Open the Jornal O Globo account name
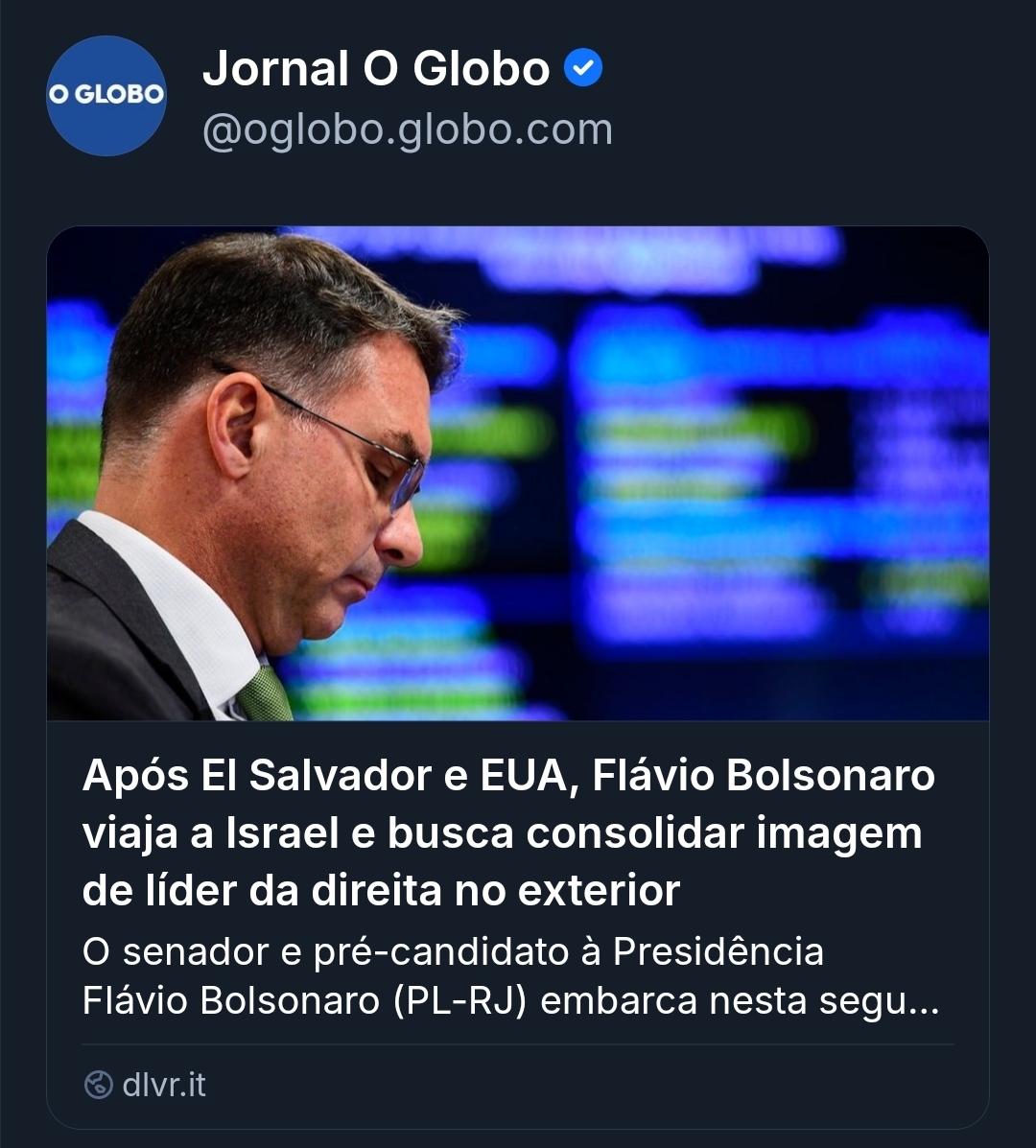 pos(375,69)
